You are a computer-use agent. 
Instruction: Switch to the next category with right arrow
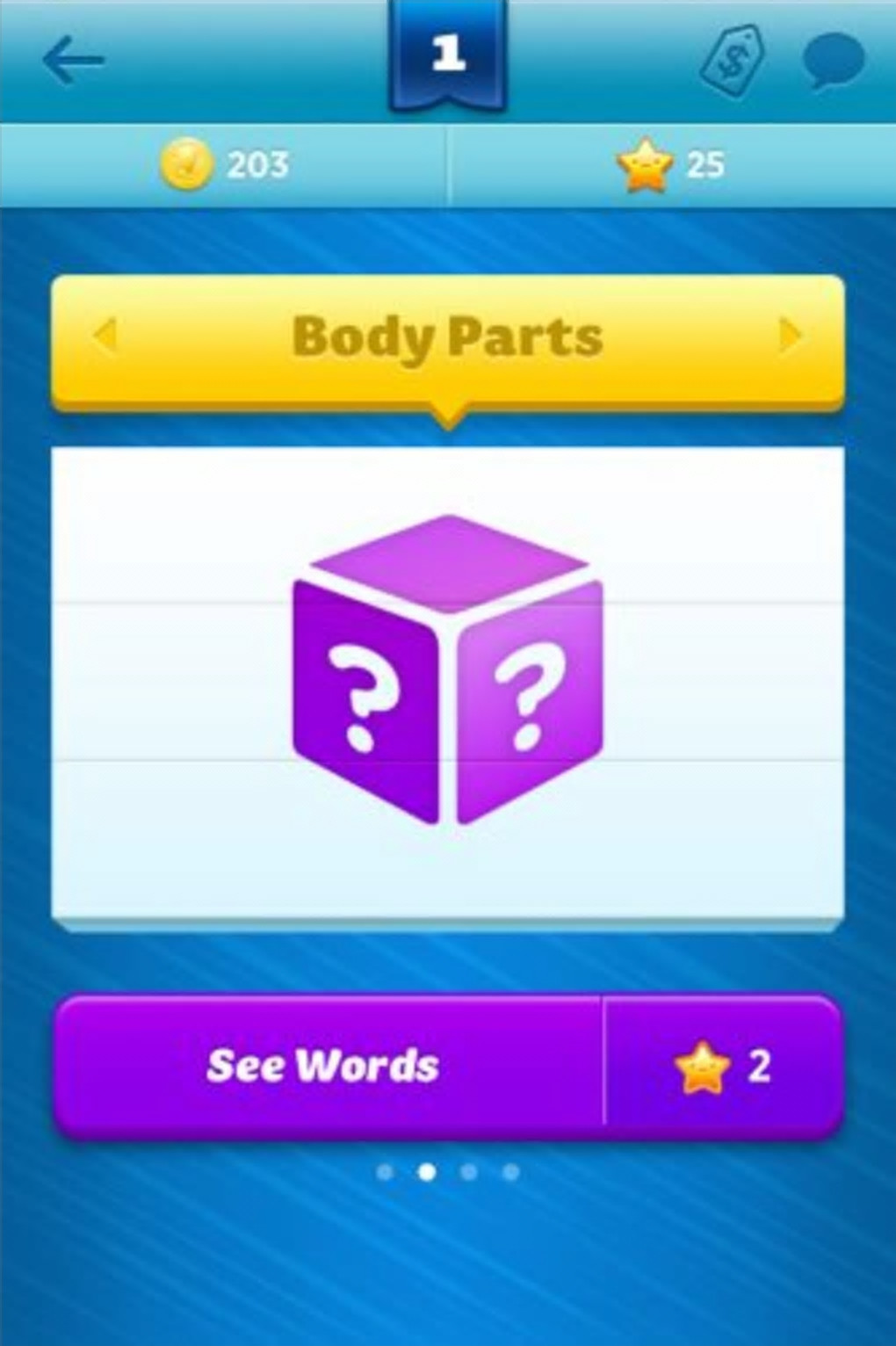coord(790,336)
